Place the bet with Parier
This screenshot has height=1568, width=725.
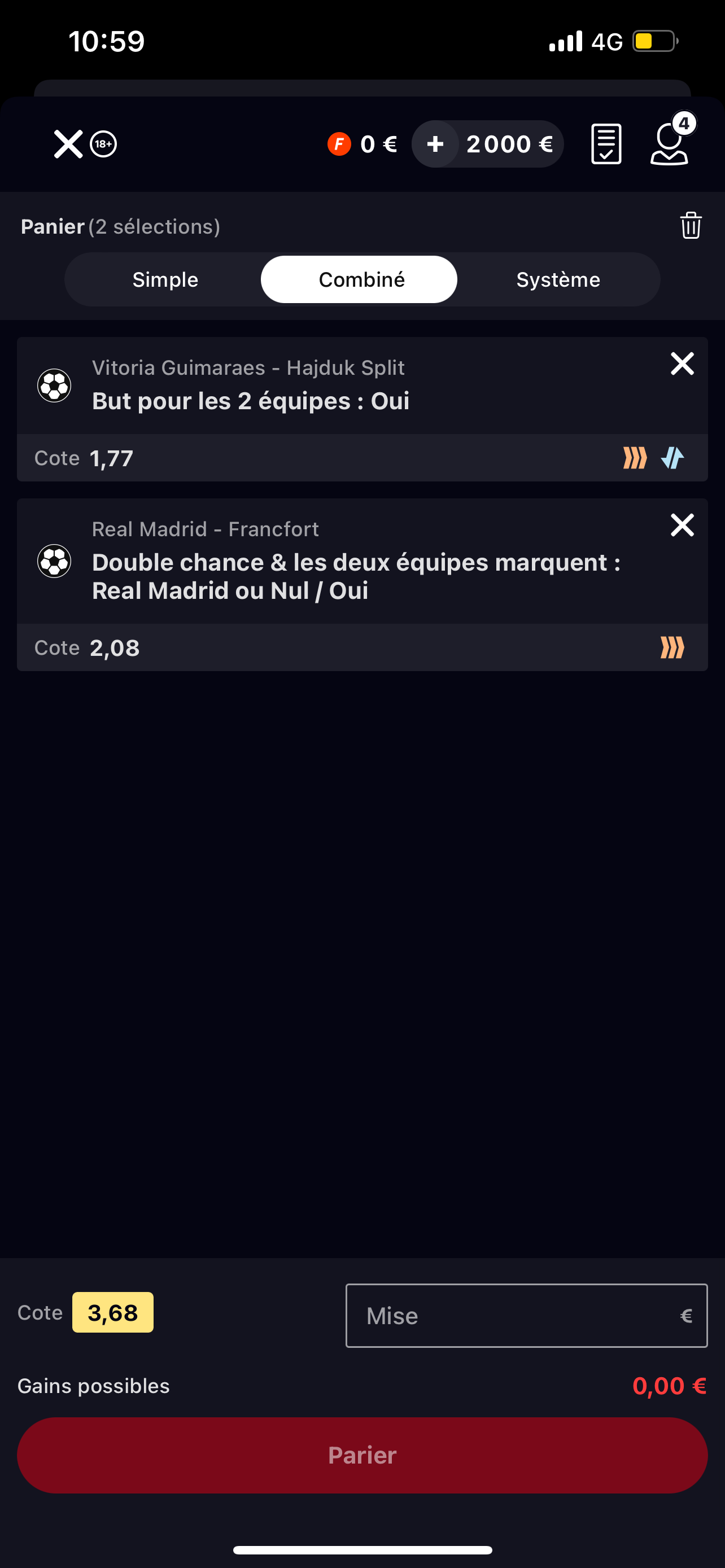(362, 1455)
